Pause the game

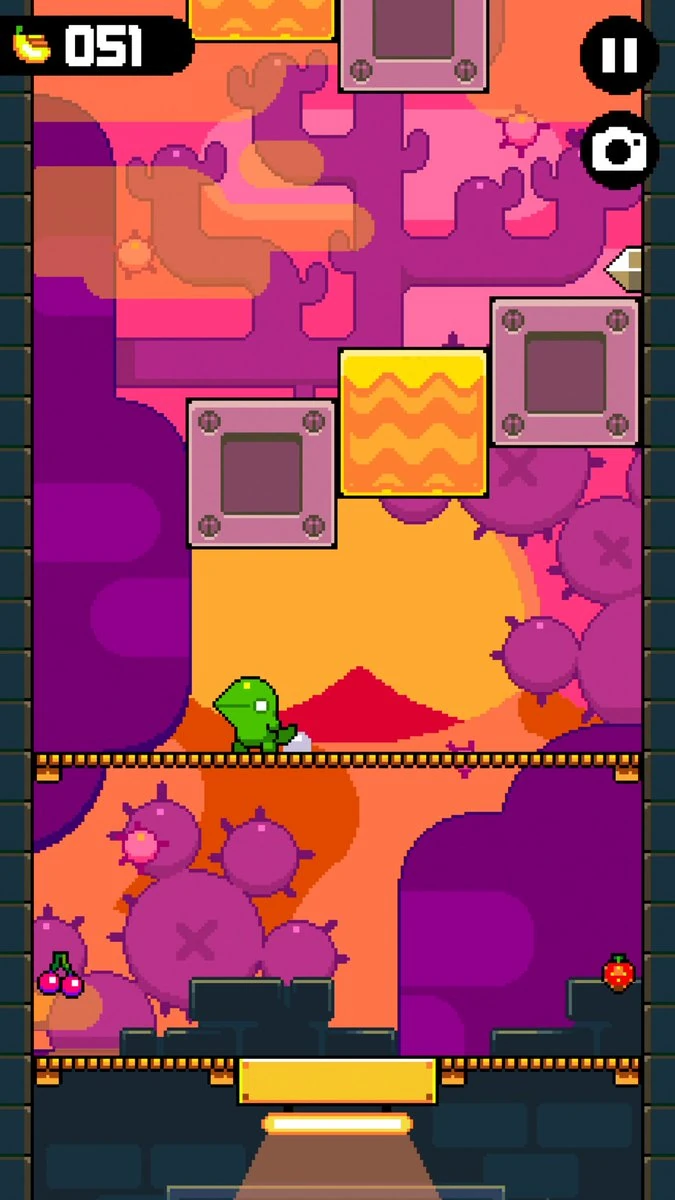[x=619, y=55]
